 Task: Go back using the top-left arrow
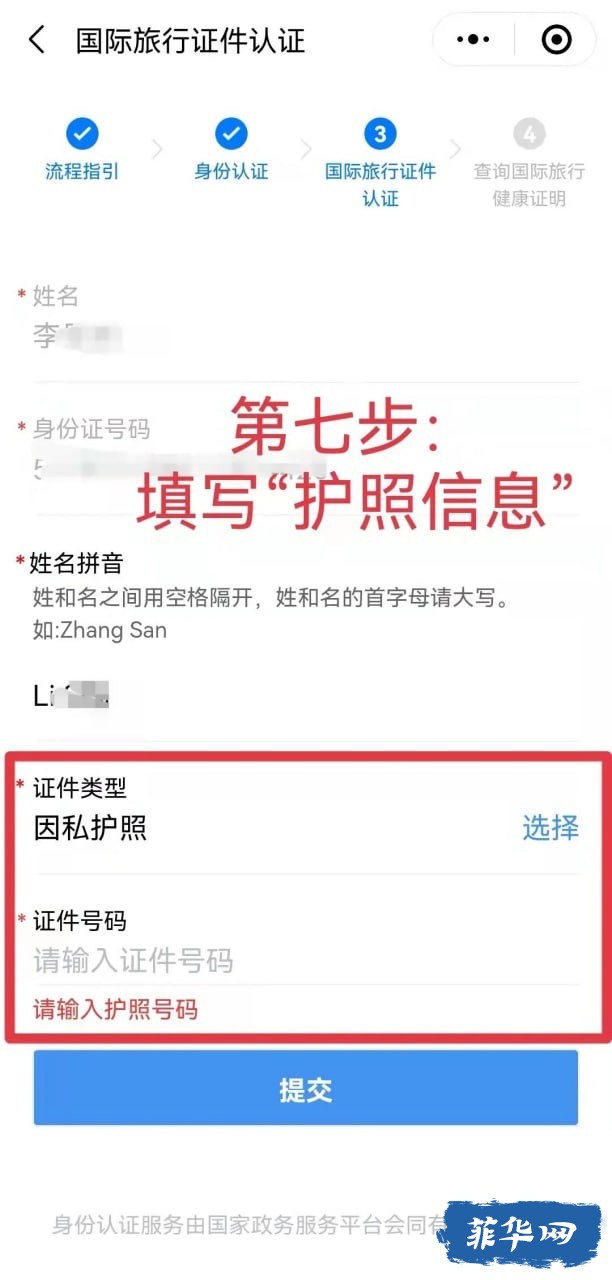point(37,40)
